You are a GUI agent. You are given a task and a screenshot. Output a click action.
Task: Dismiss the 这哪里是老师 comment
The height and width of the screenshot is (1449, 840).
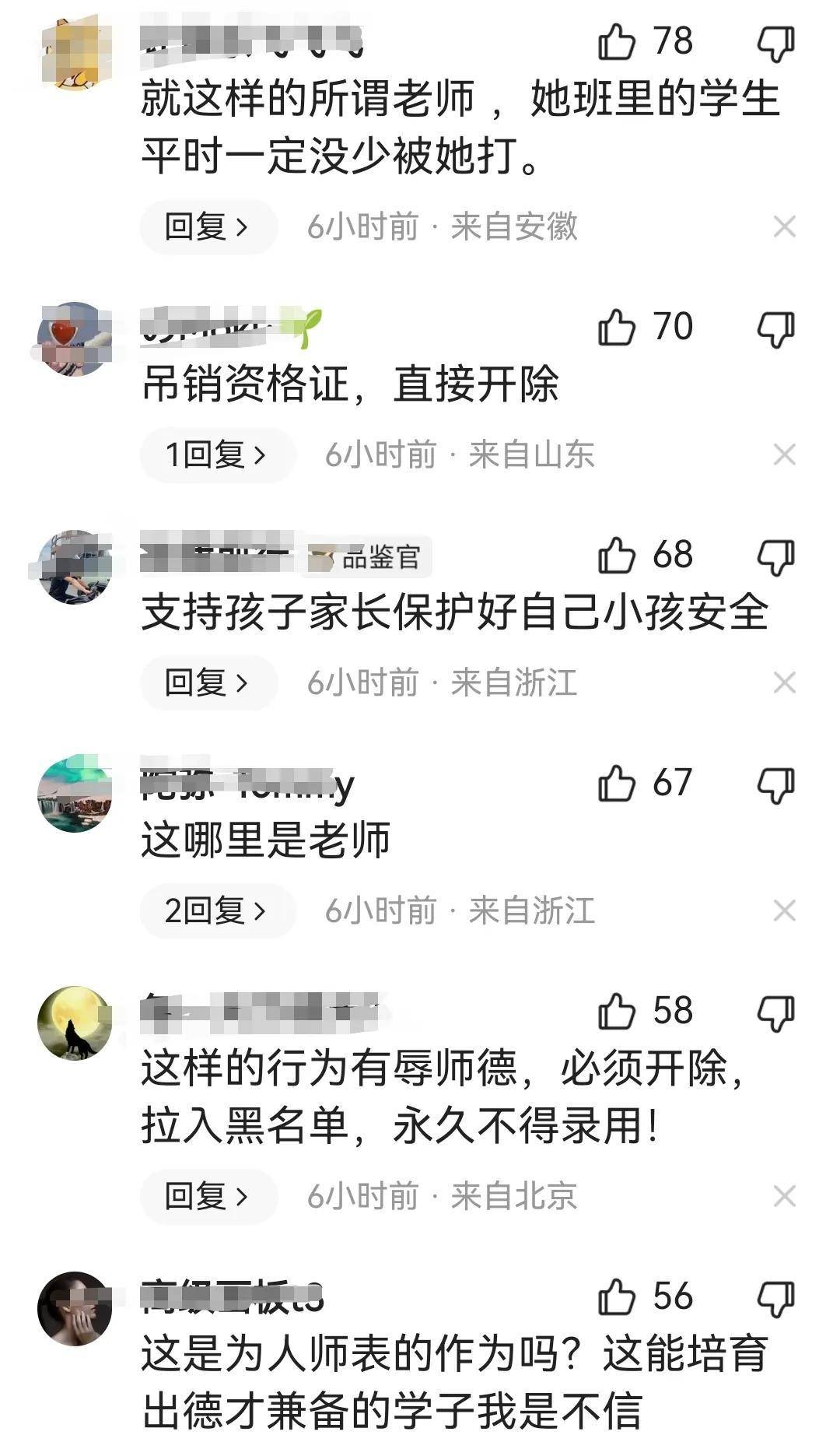coord(784,910)
